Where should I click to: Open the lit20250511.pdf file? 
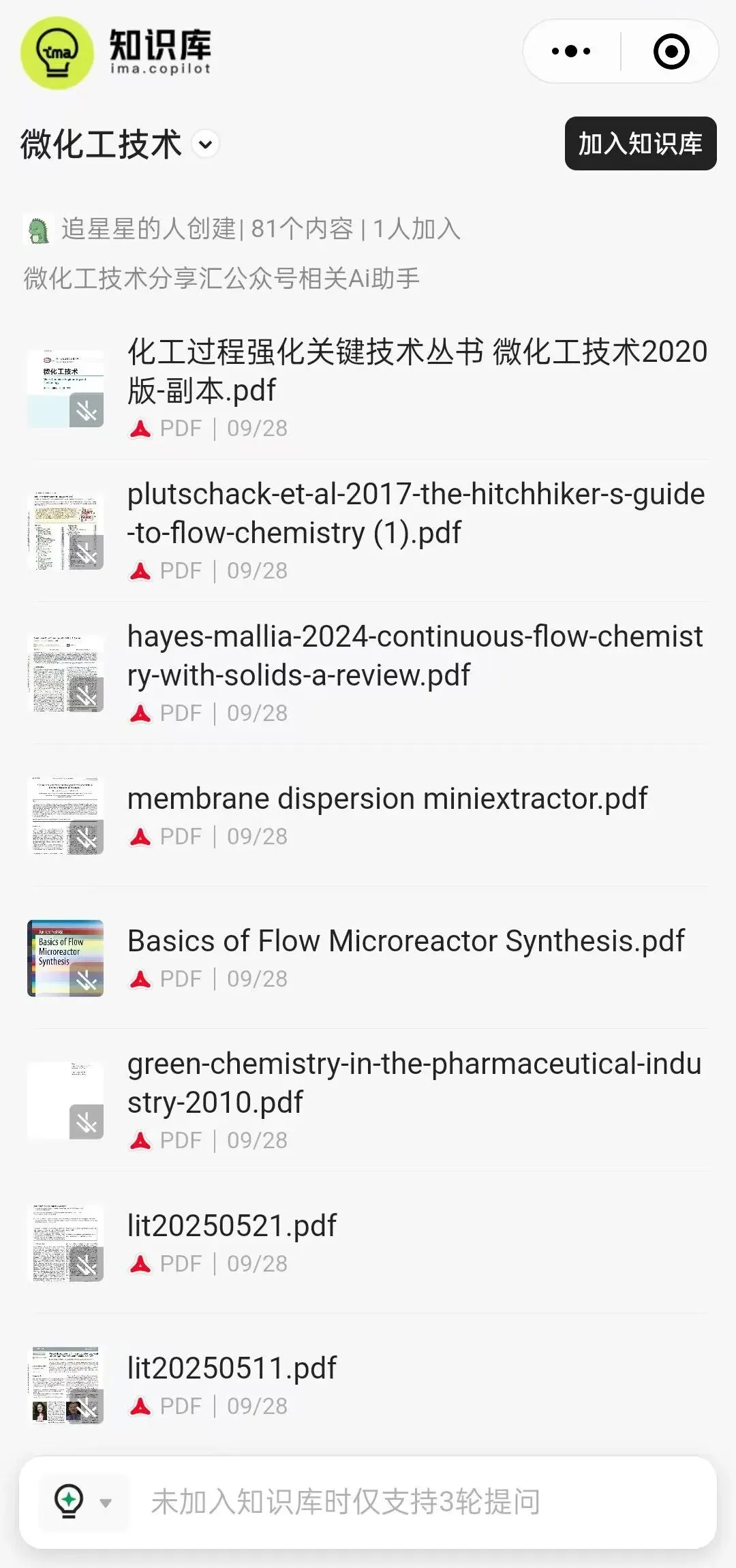(x=232, y=1368)
